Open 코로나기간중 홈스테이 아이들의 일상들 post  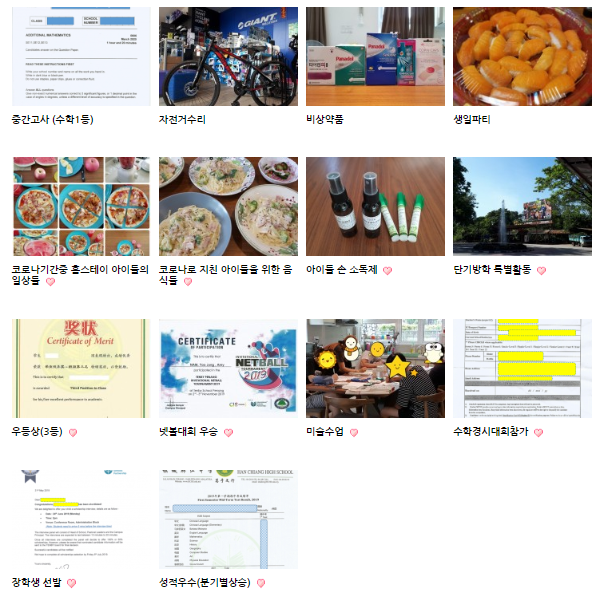[81, 206]
